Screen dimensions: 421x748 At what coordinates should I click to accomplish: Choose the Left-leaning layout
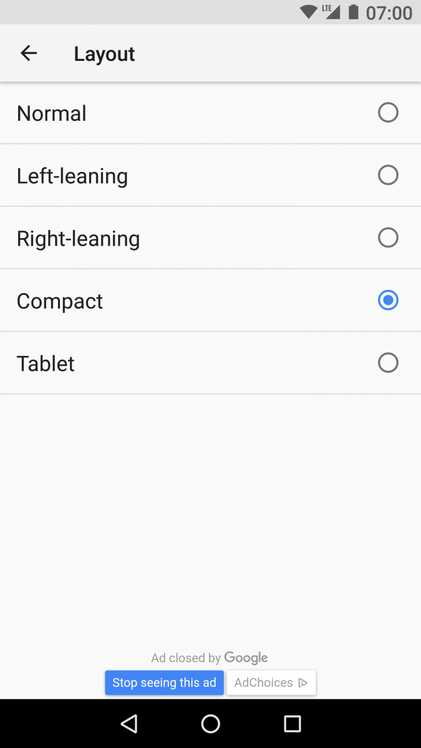pyautogui.click(x=210, y=176)
